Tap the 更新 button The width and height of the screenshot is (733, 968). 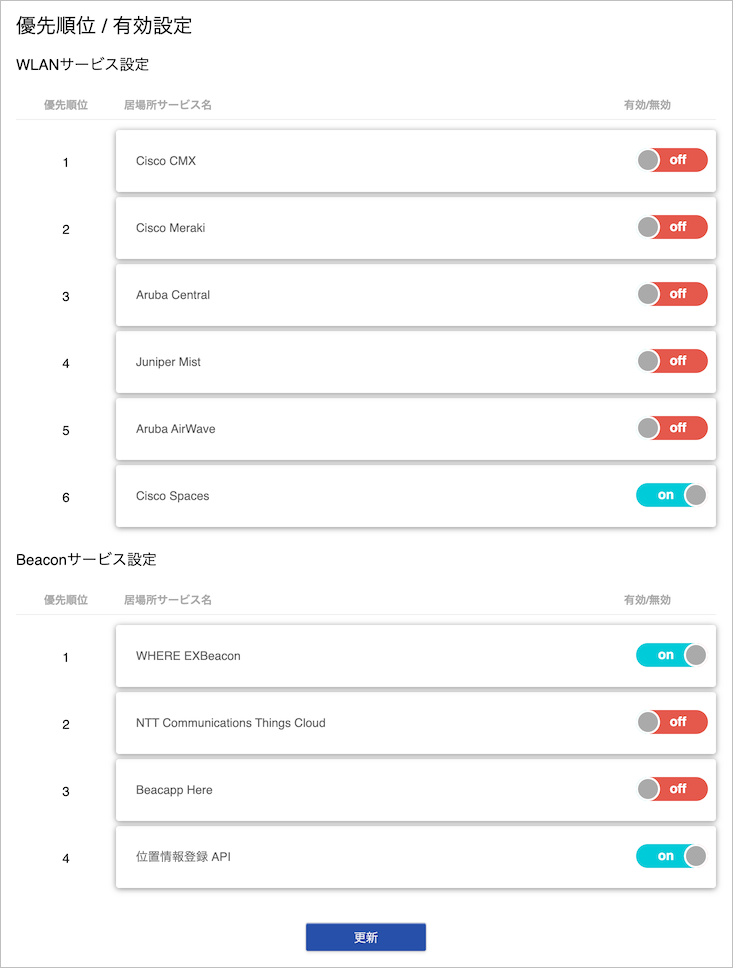[x=366, y=937]
